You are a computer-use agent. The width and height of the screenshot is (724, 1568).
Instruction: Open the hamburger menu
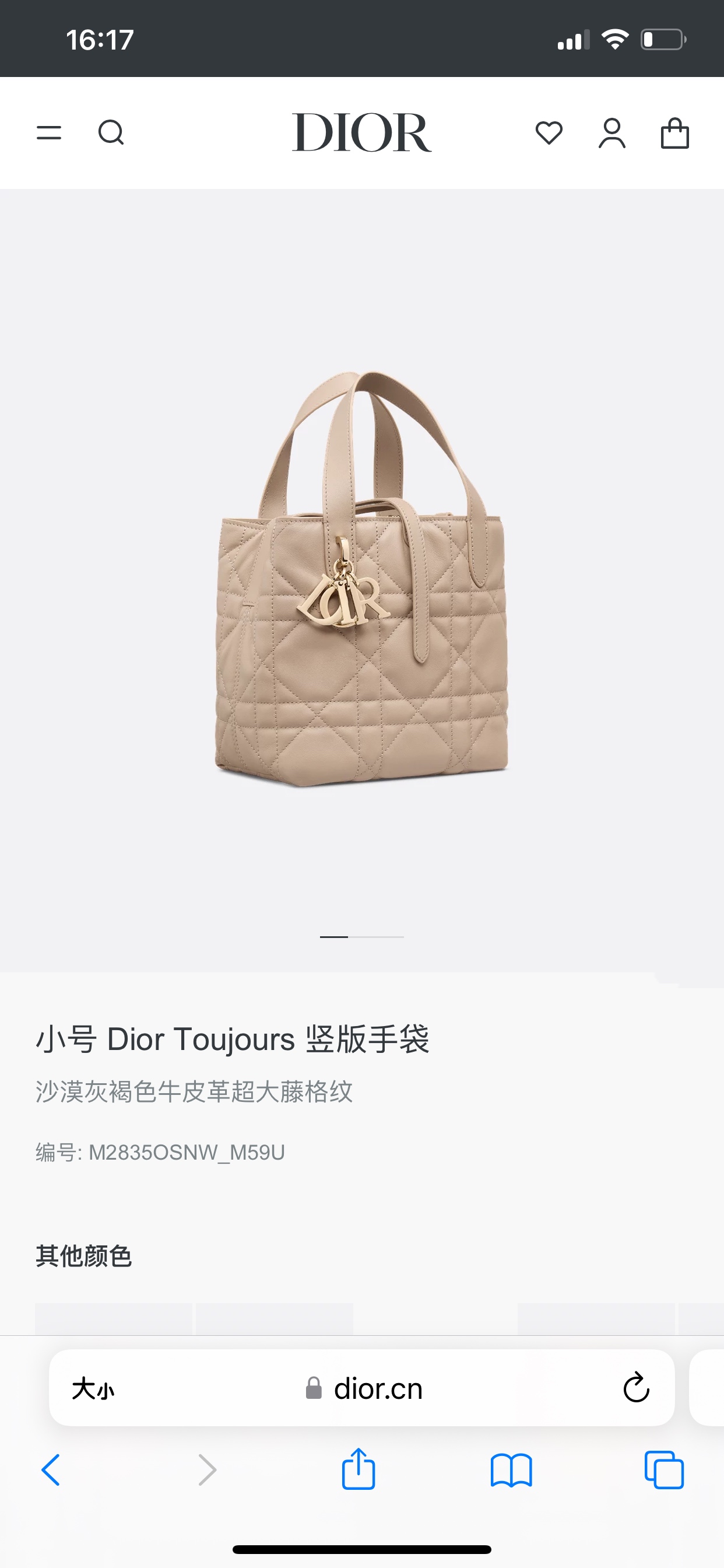pos(48,132)
